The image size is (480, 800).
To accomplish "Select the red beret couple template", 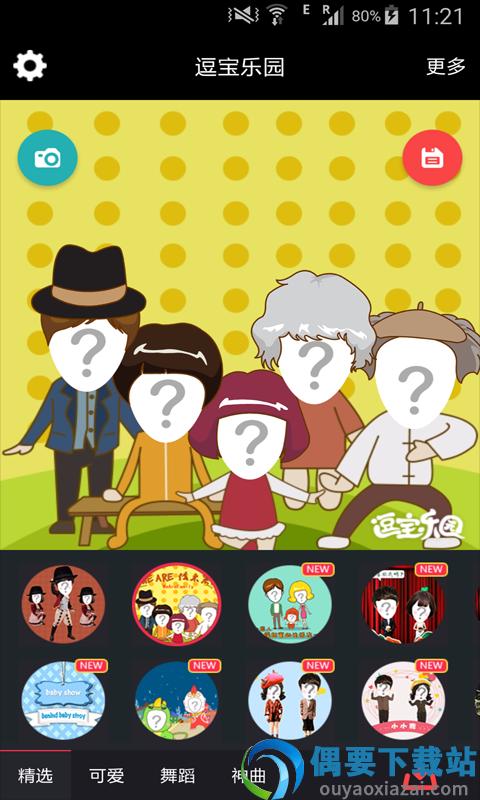I will [290, 700].
